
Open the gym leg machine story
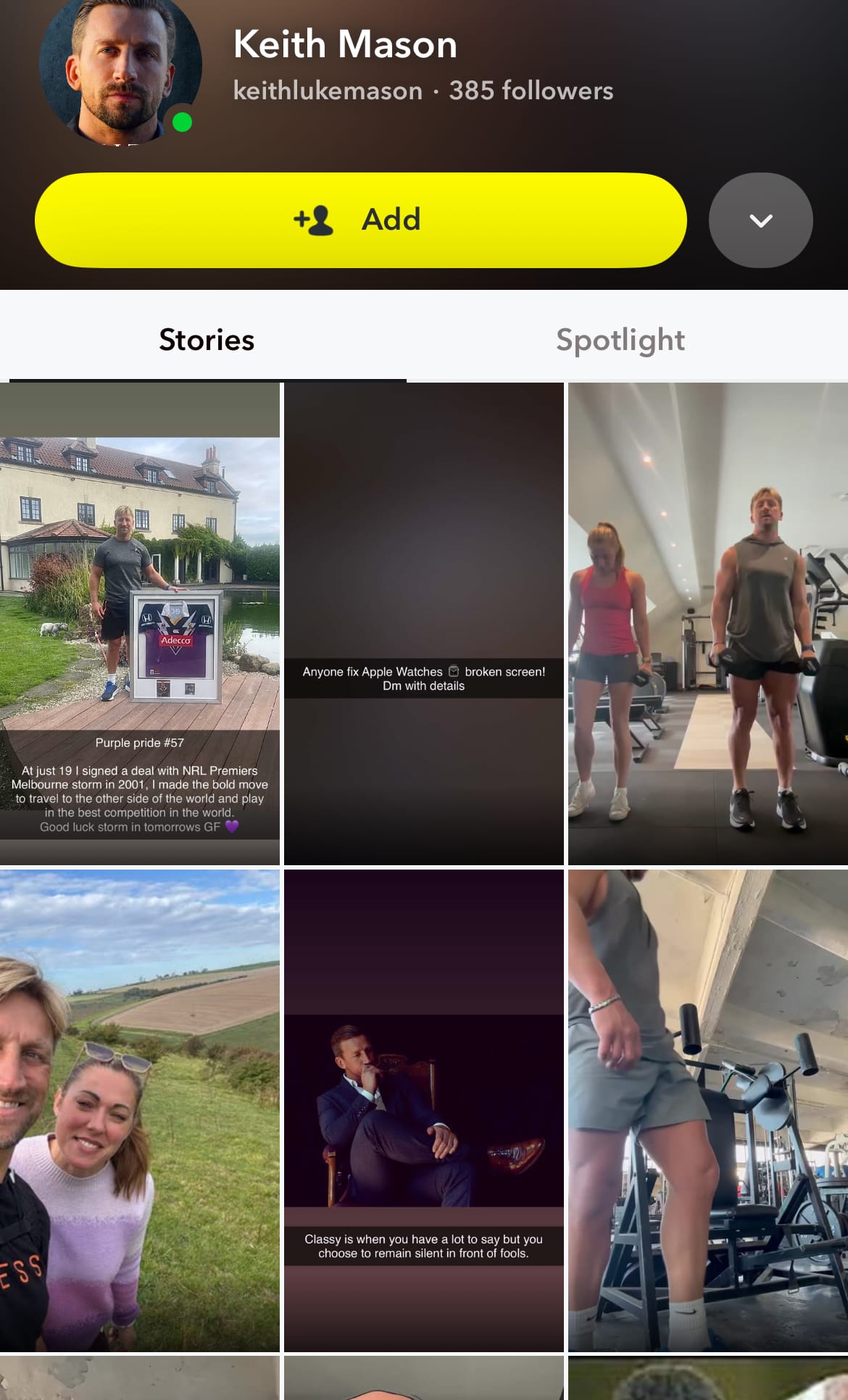pos(707,1110)
